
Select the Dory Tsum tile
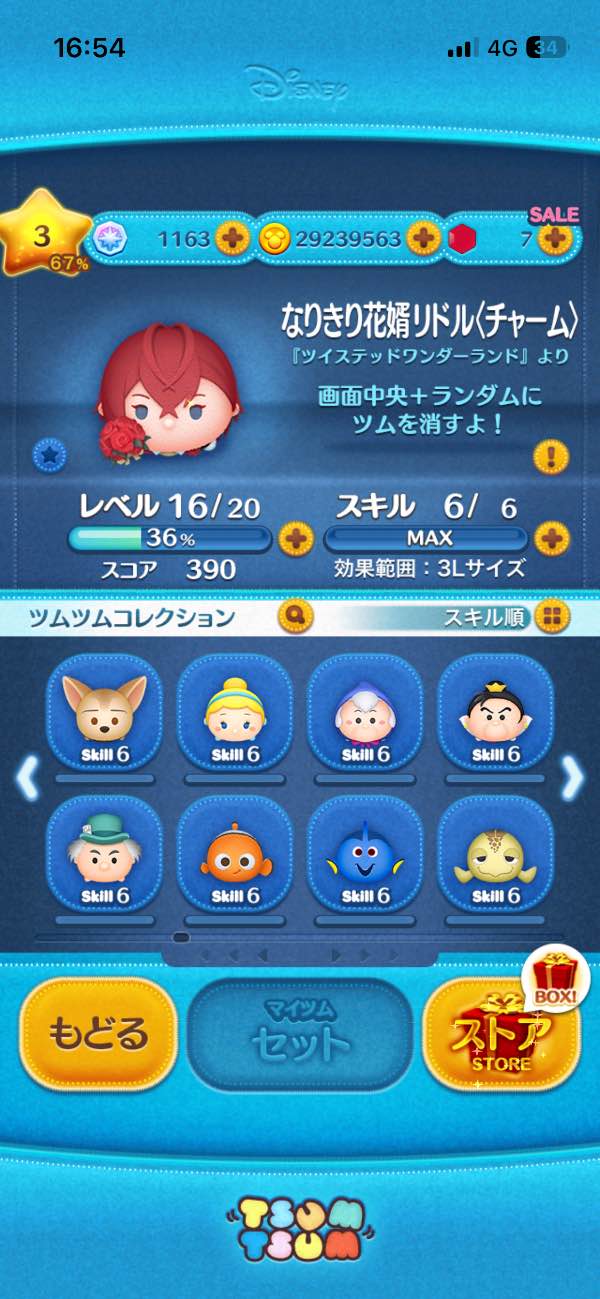pos(365,856)
